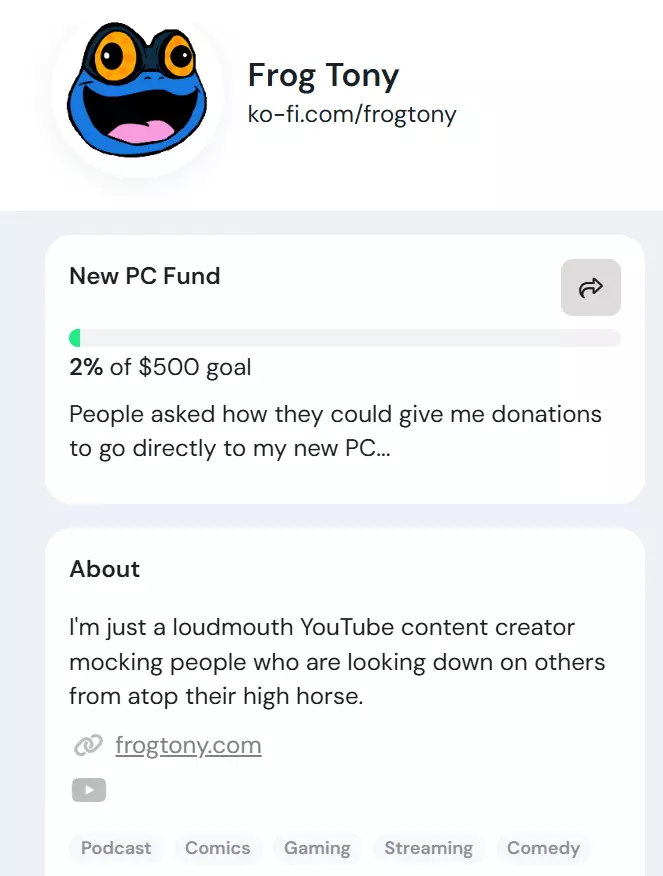Viewport: 663px width, 876px height.
Task: Select the Comics tag chip
Action: [x=217, y=848]
